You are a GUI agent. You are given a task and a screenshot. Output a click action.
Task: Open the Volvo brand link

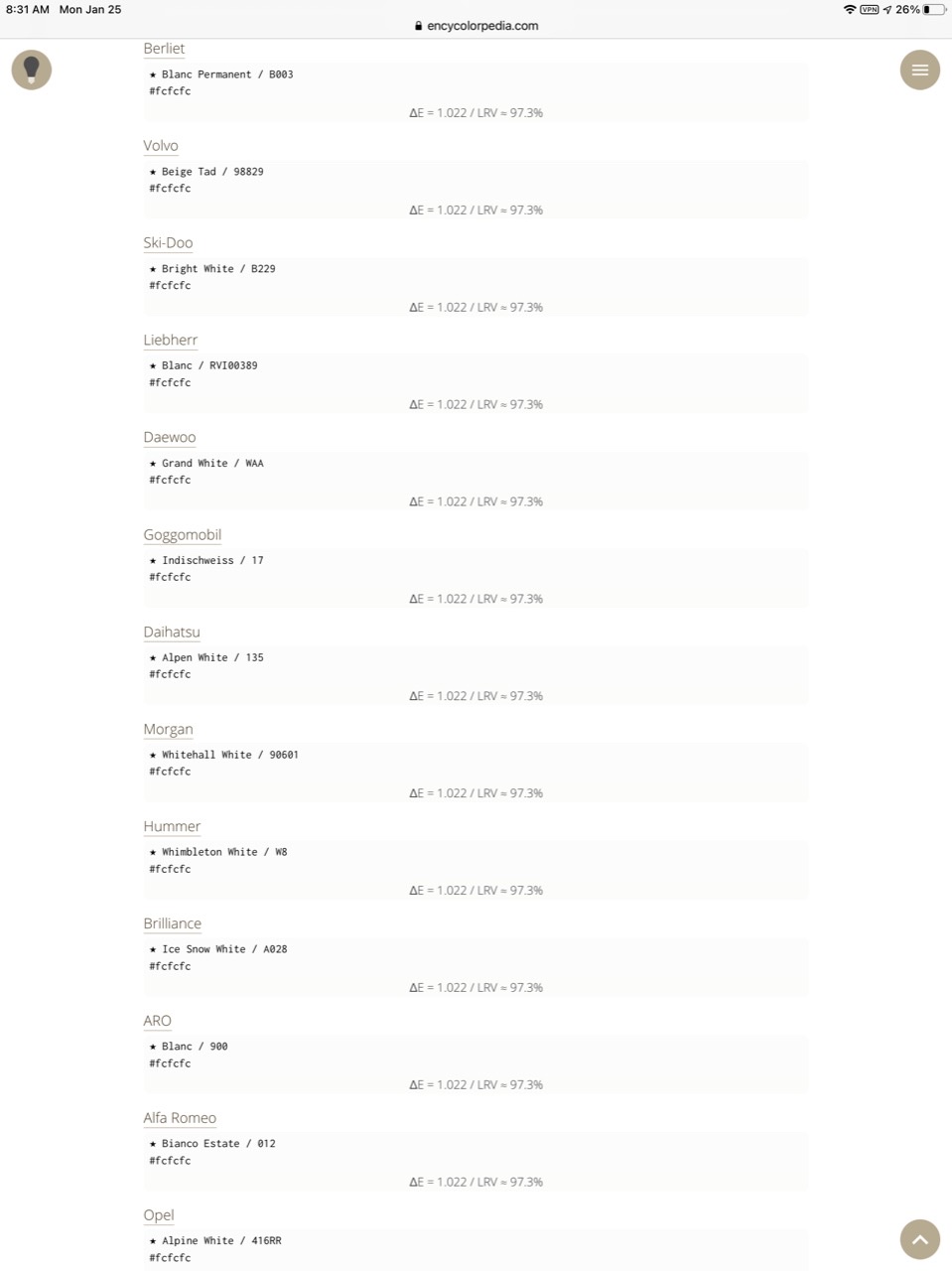[x=161, y=146]
